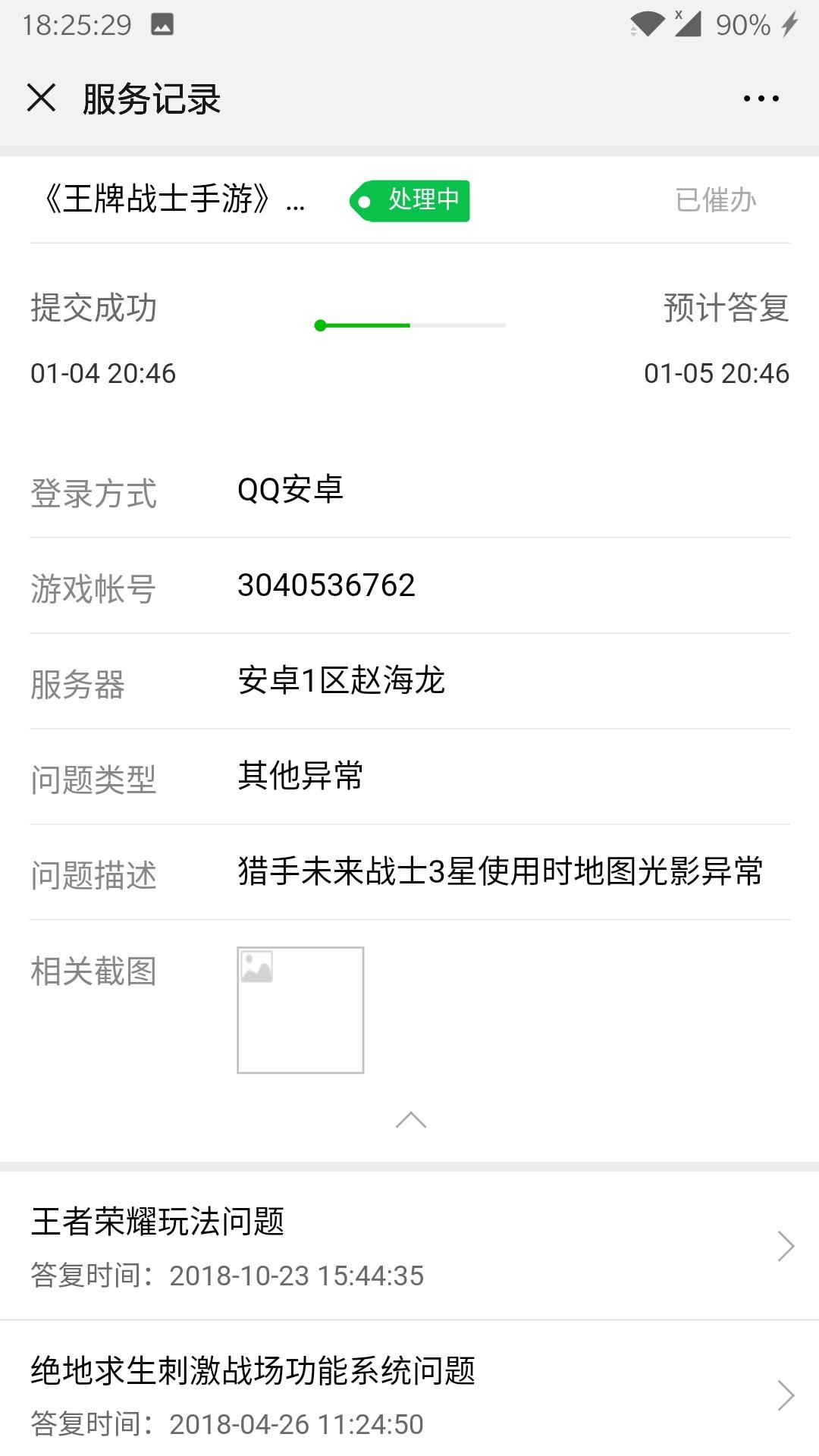Open the 王者荣耀玩法问题 record
819x1456 pixels.
click(x=409, y=1246)
